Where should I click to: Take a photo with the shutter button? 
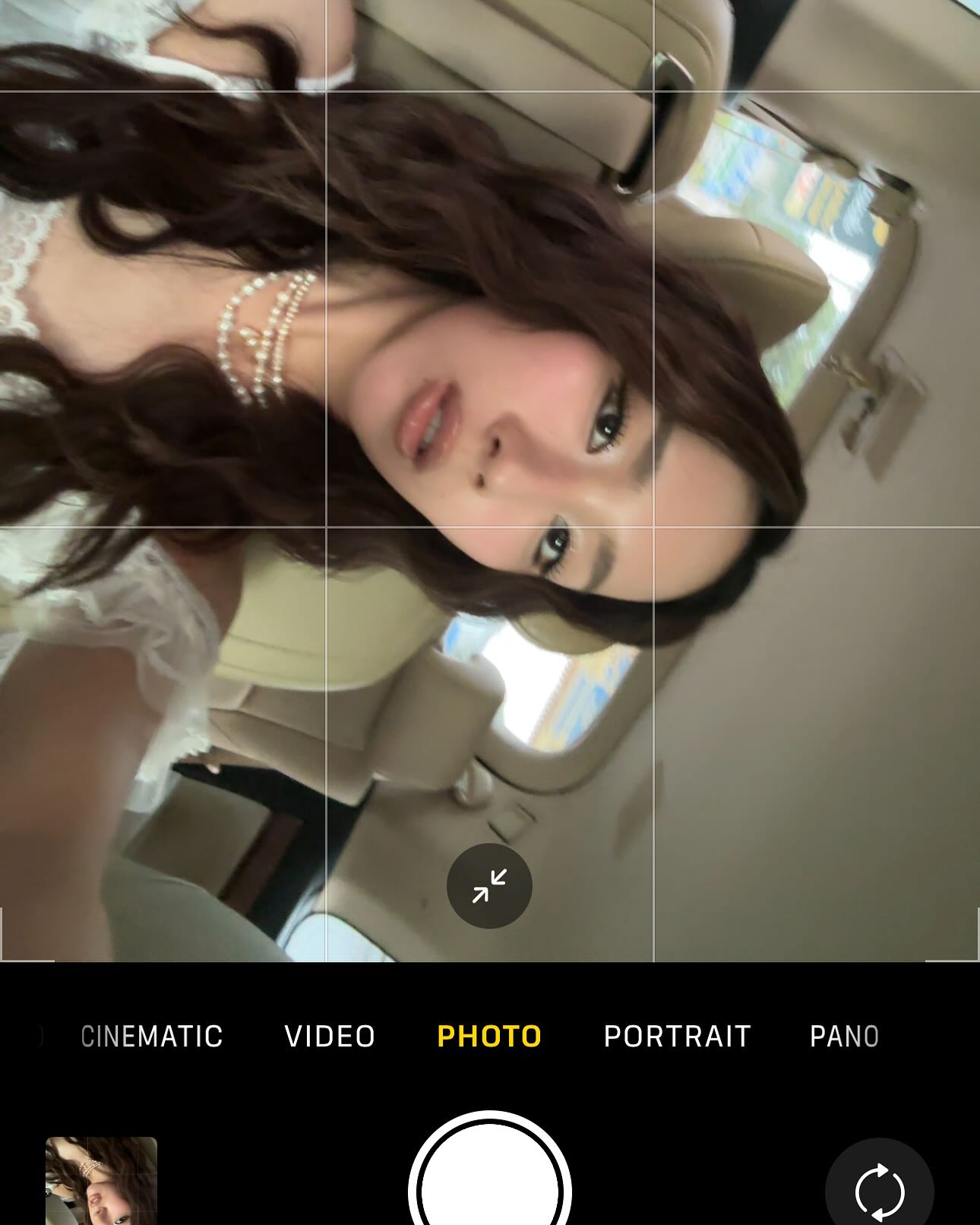tap(490, 1185)
